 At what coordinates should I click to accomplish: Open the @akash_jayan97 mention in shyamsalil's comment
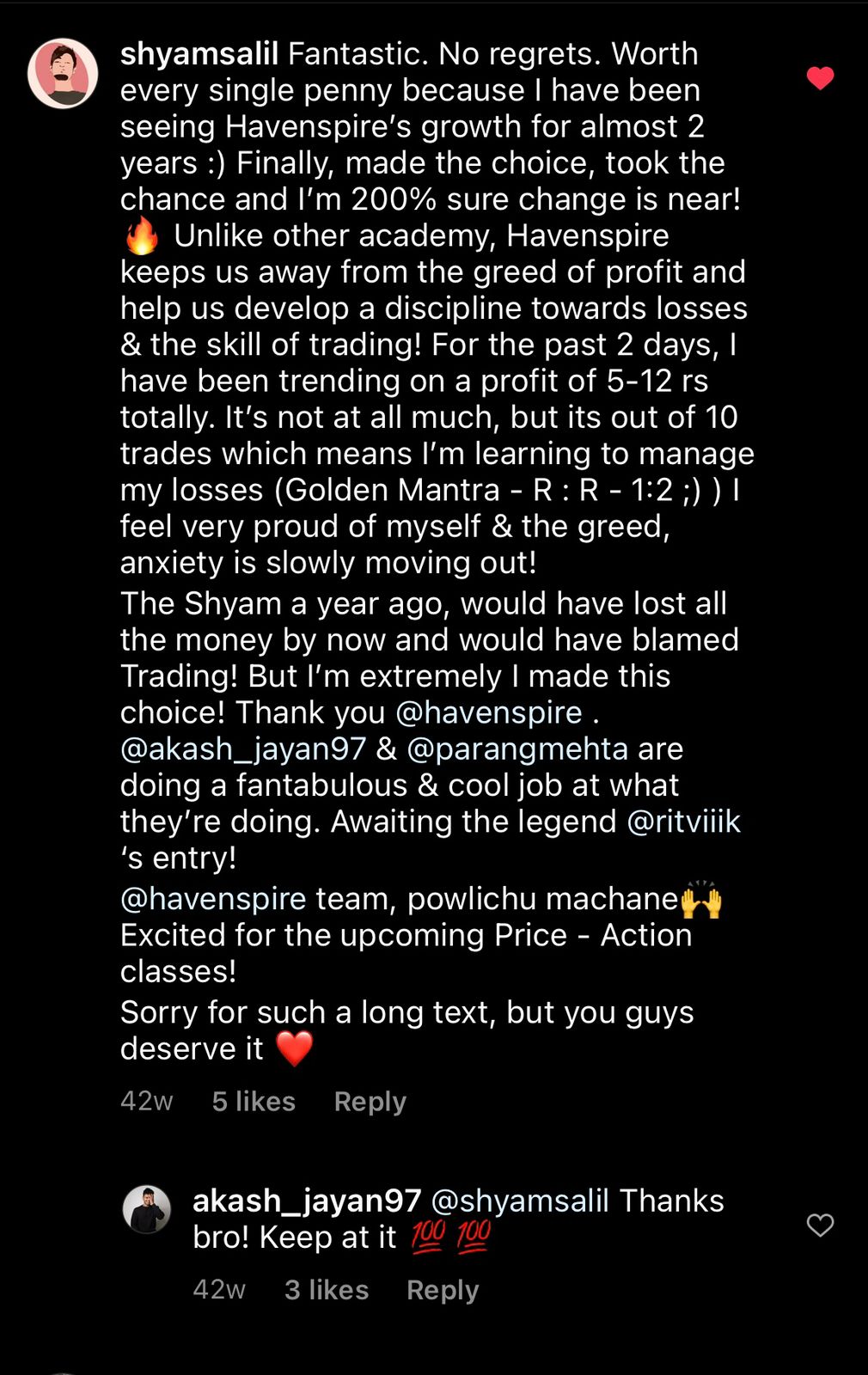(x=243, y=749)
